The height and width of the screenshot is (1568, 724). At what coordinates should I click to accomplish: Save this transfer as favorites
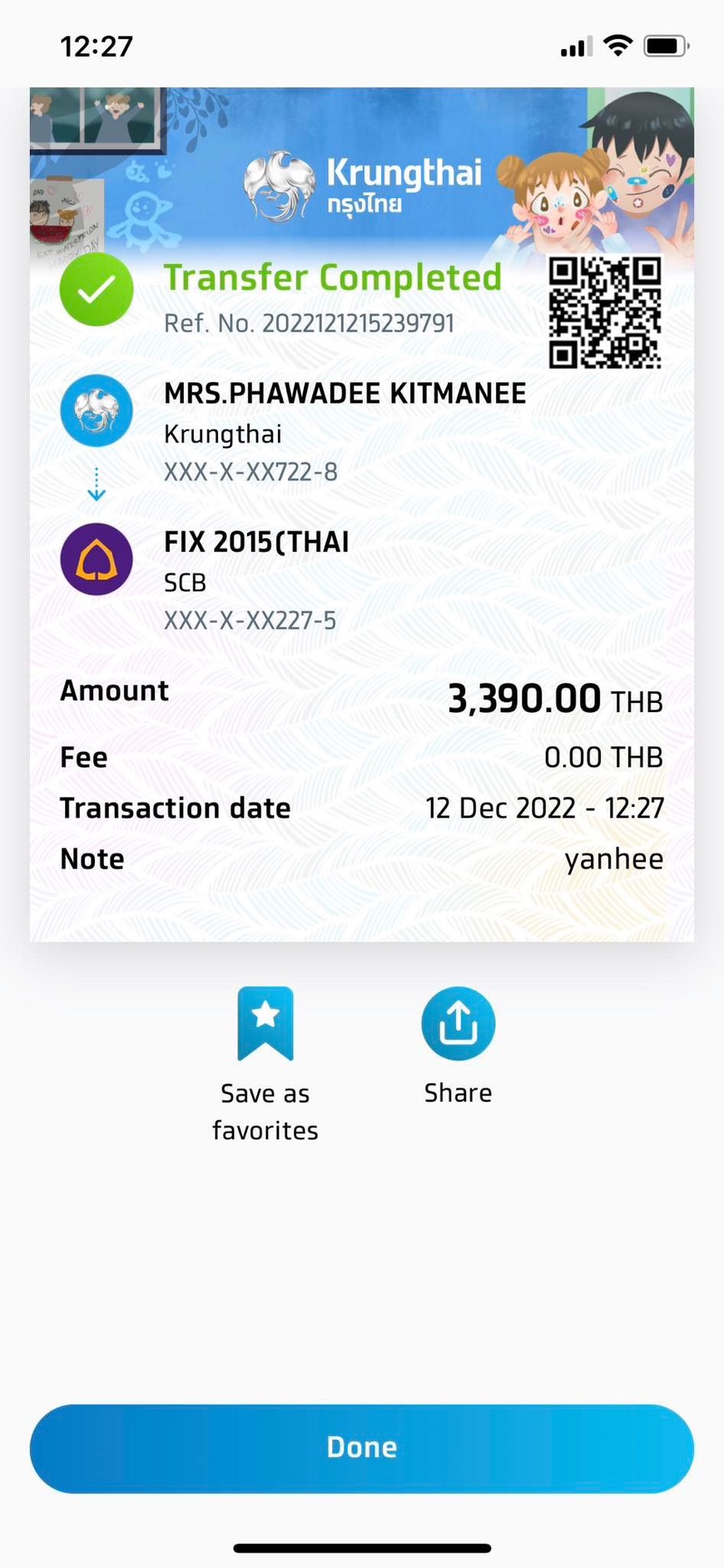[x=265, y=1024]
